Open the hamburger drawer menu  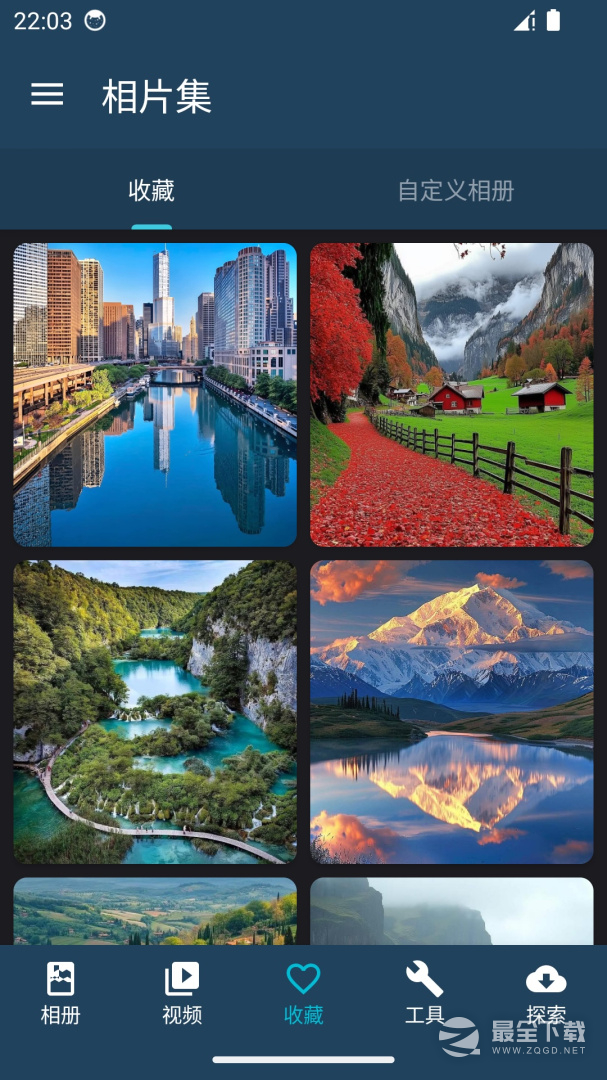pyautogui.click(x=47, y=95)
